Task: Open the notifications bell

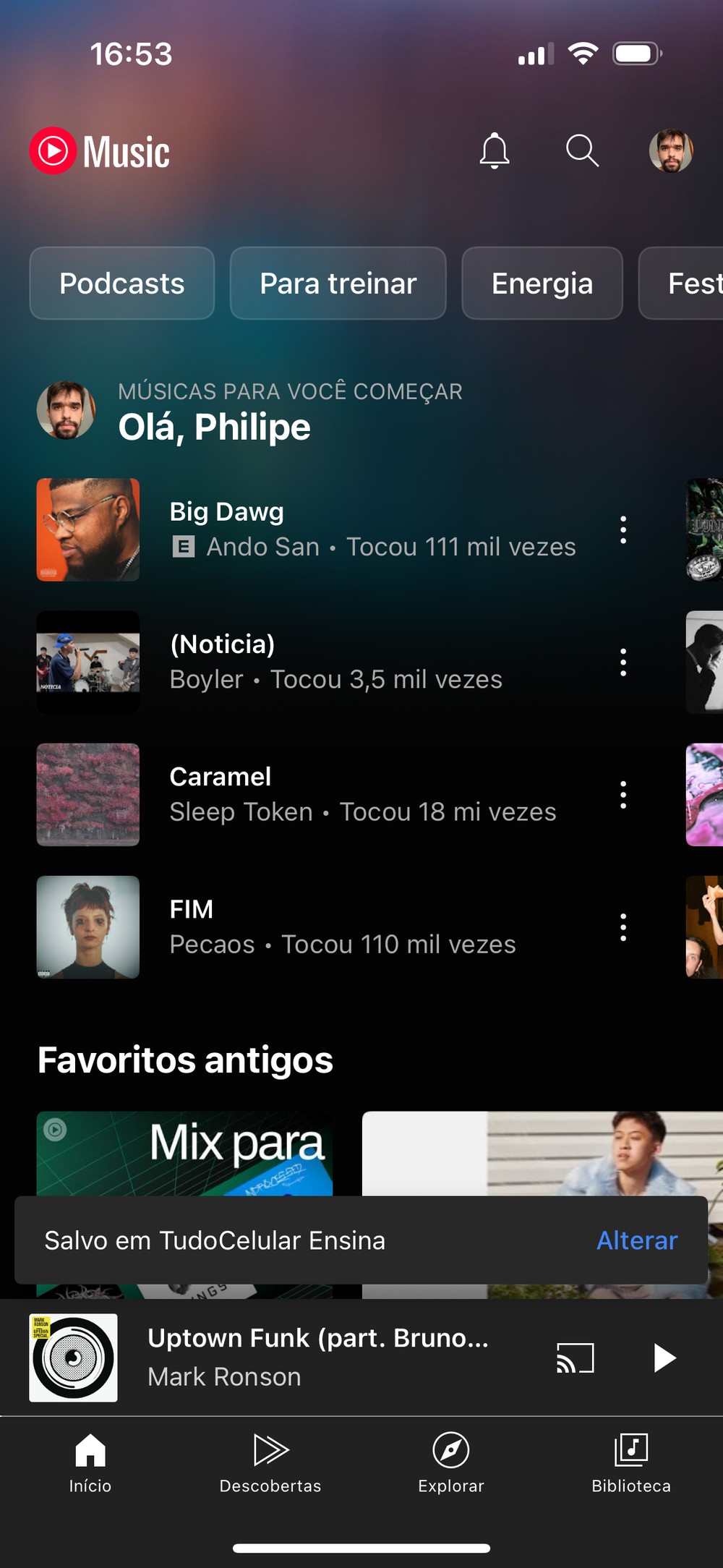Action: point(495,150)
